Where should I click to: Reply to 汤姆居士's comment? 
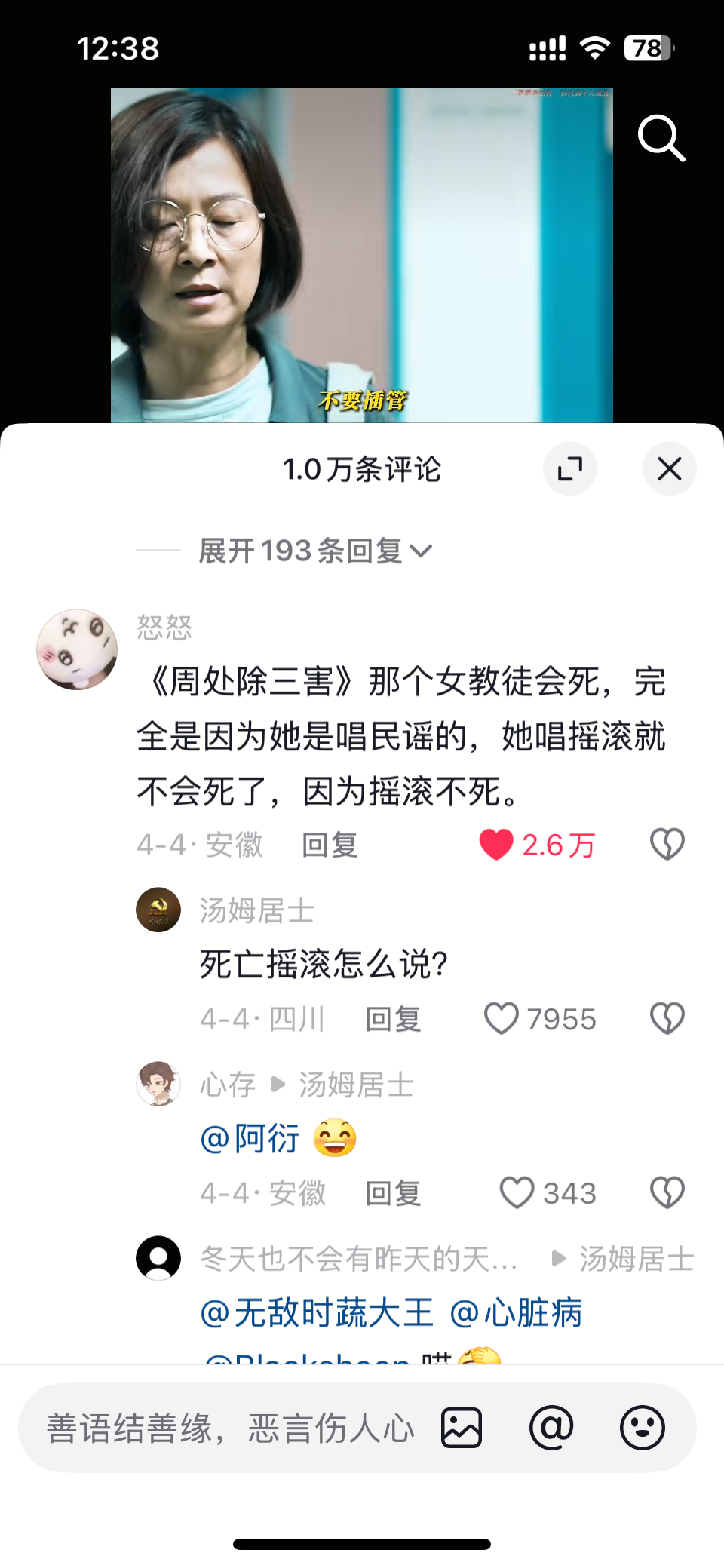point(393,1019)
